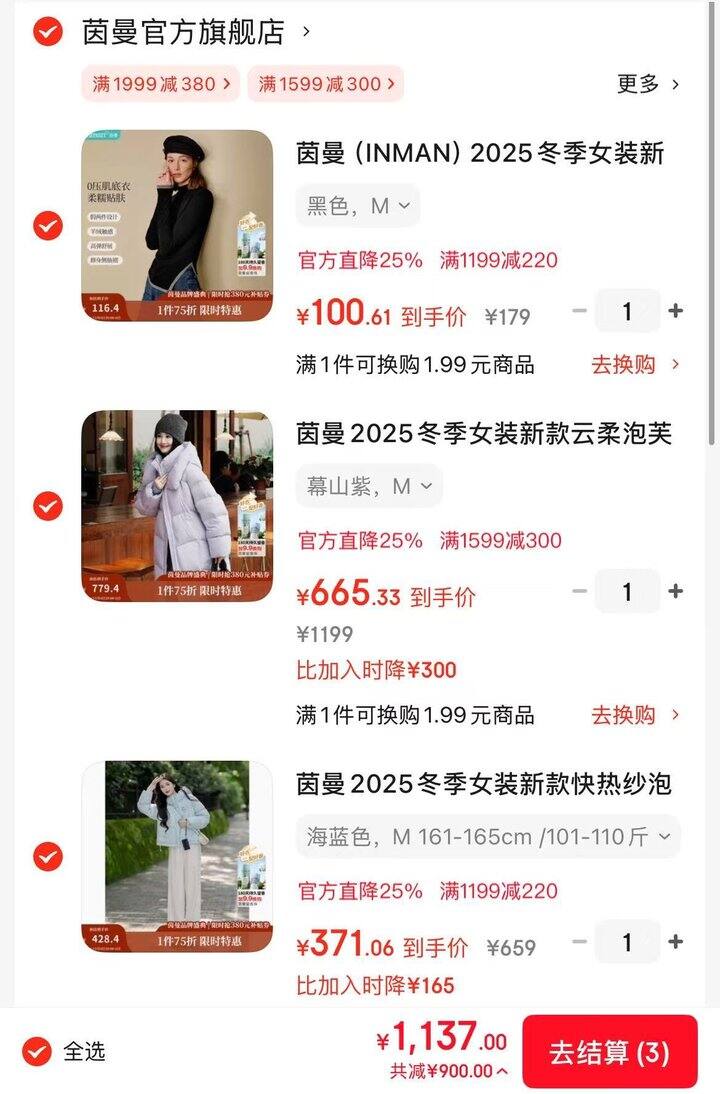
Task: Deselect the 快热纱泡 blue jacket item
Action: 47,856
